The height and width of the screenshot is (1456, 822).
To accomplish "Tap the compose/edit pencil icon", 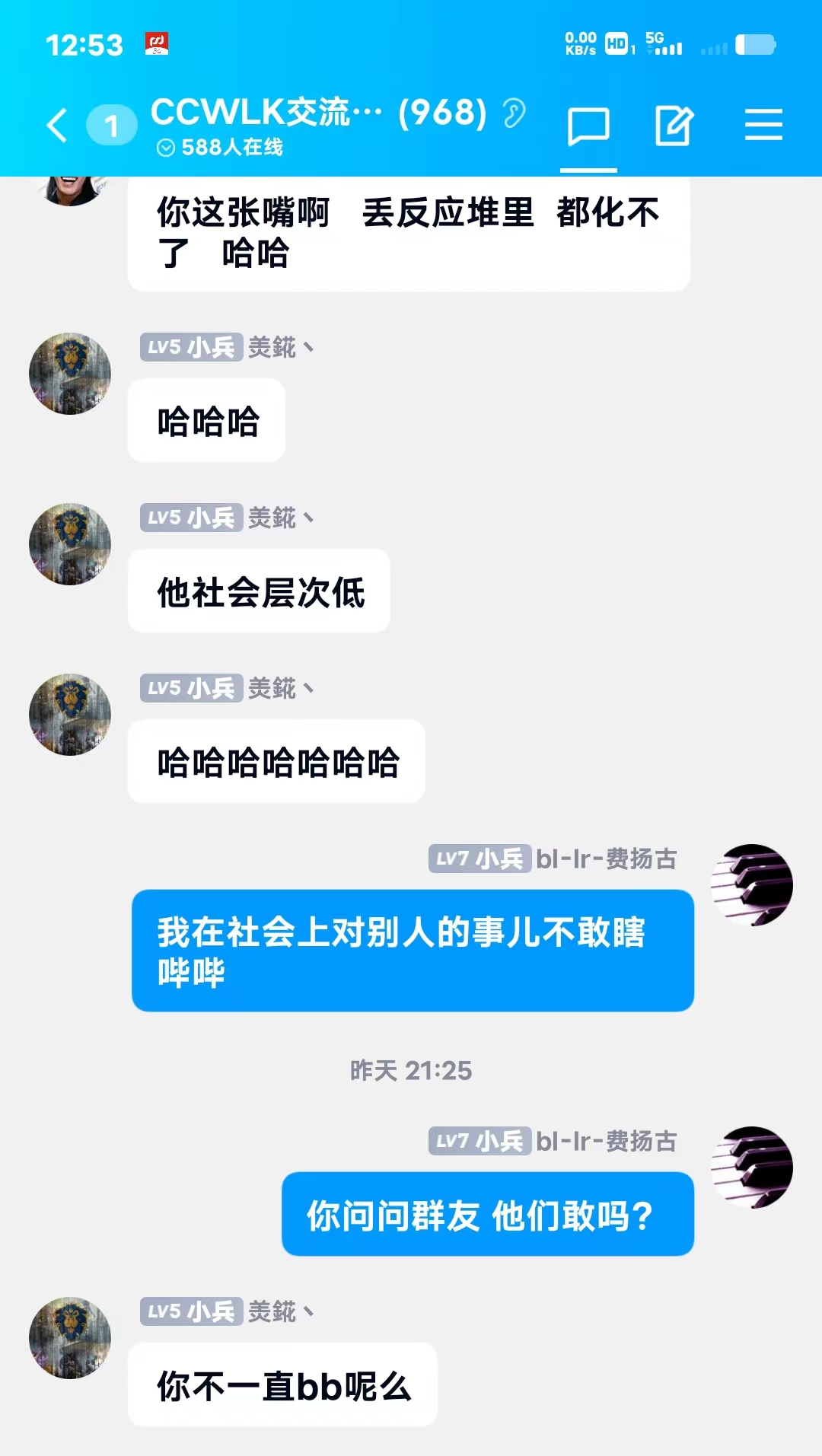I will (673, 124).
